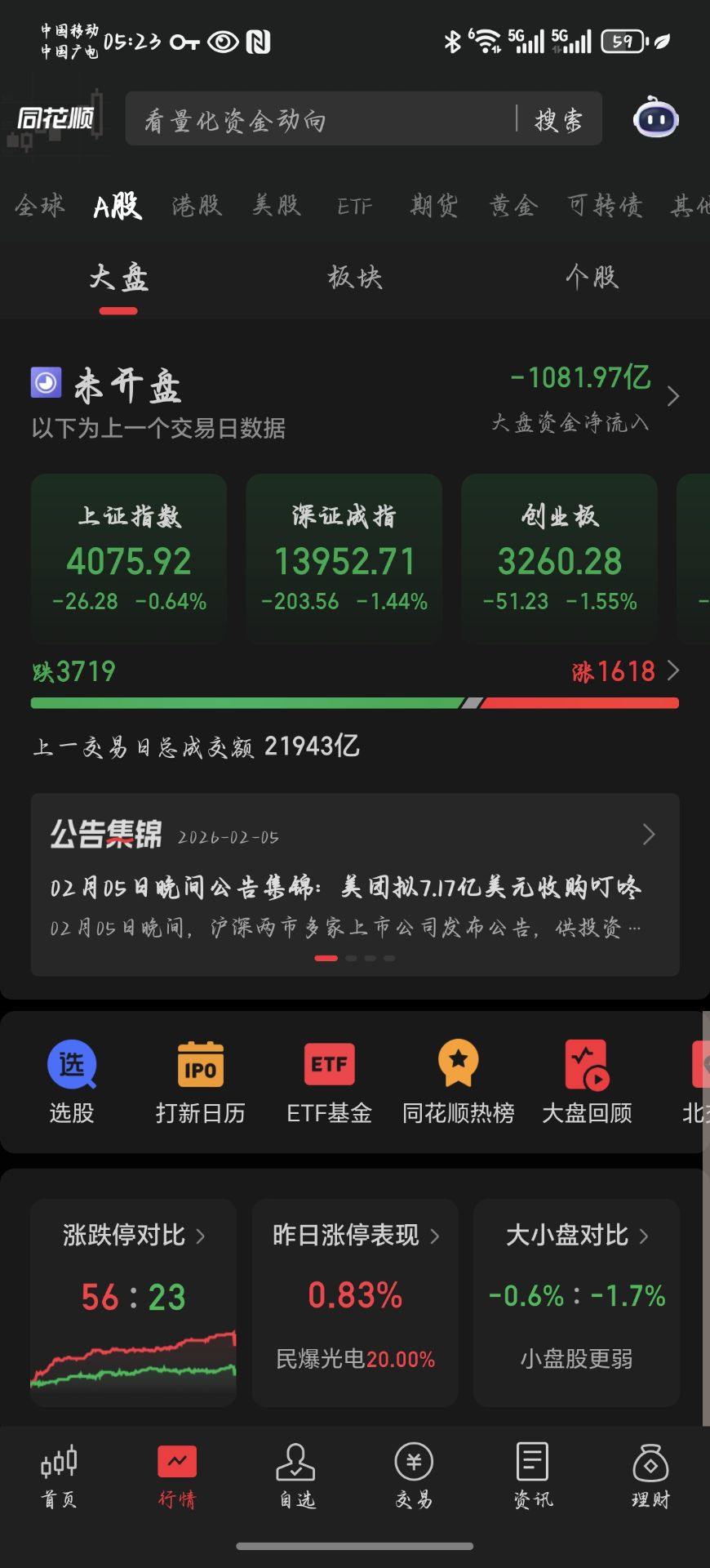Open the ETF基金 shortcut

(x=329, y=1081)
